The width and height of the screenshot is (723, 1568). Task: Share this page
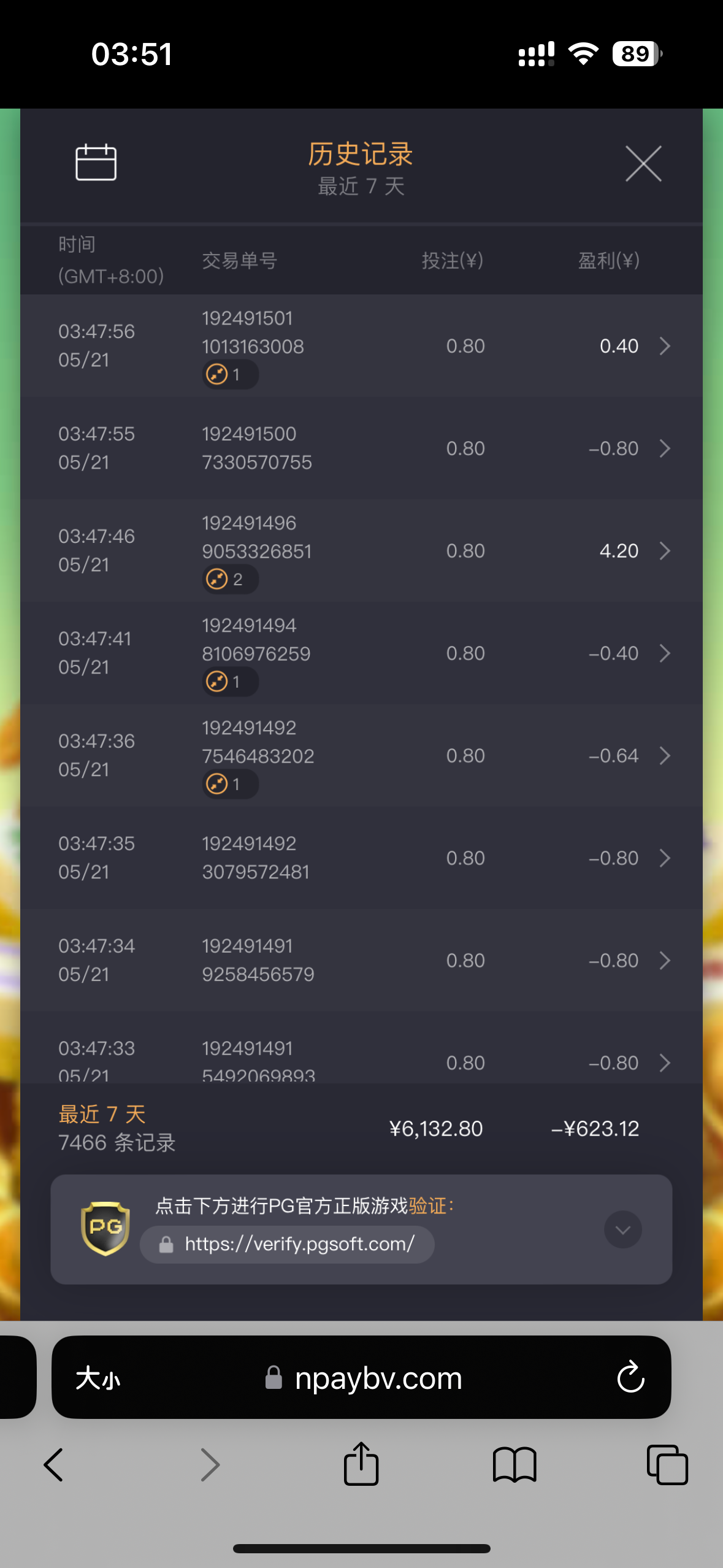pyautogui.click(x=361, y=1464)
